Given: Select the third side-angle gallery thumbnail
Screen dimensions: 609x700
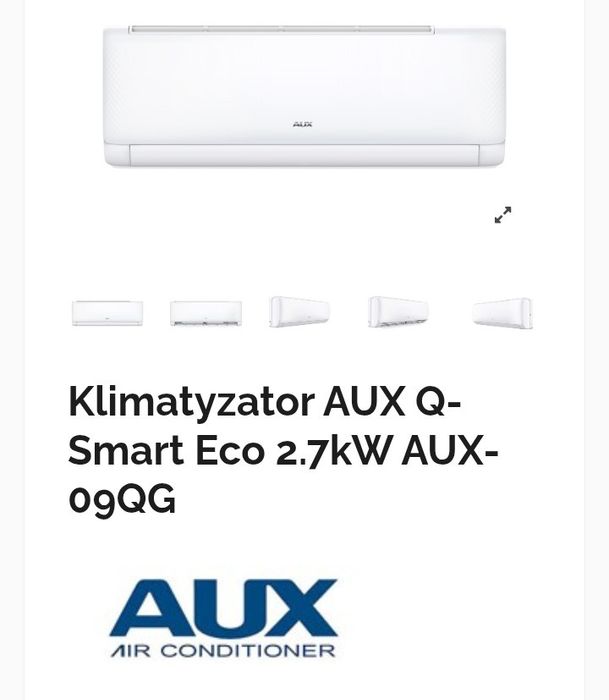Looking at the screenshot, I should click(x=299, y=312).
